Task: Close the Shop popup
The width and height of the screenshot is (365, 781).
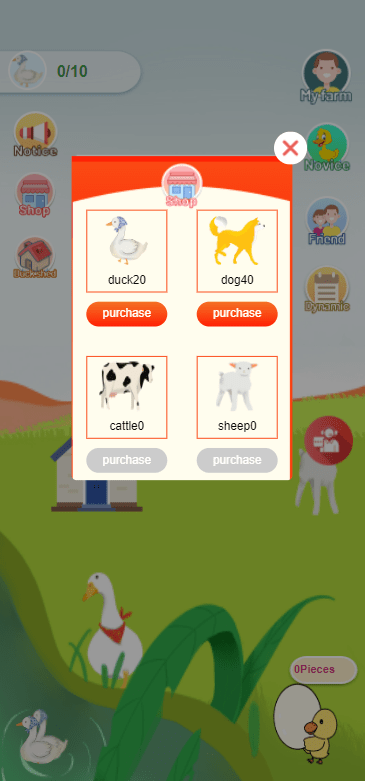Action: click(x=290, y=148)
